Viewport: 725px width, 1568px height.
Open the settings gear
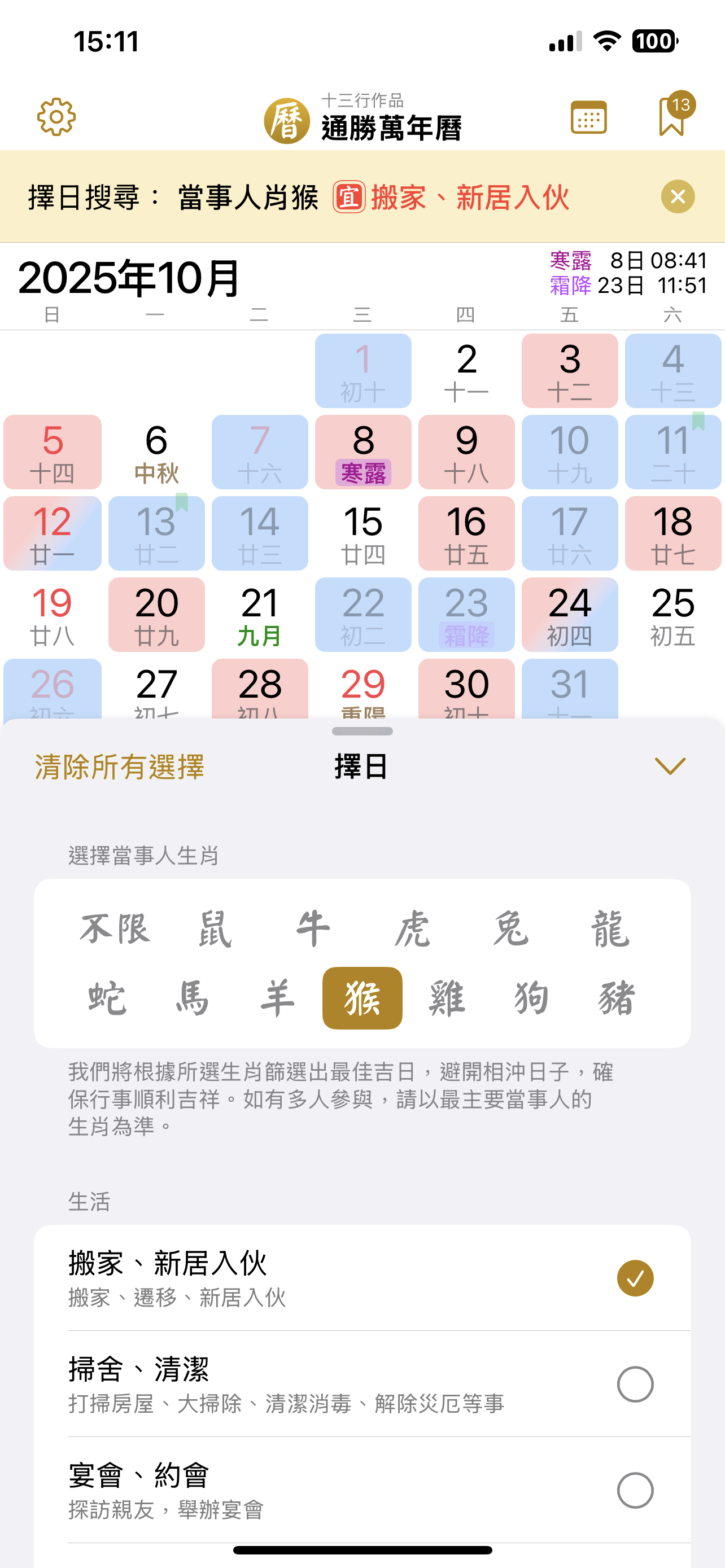click(56, 117)
